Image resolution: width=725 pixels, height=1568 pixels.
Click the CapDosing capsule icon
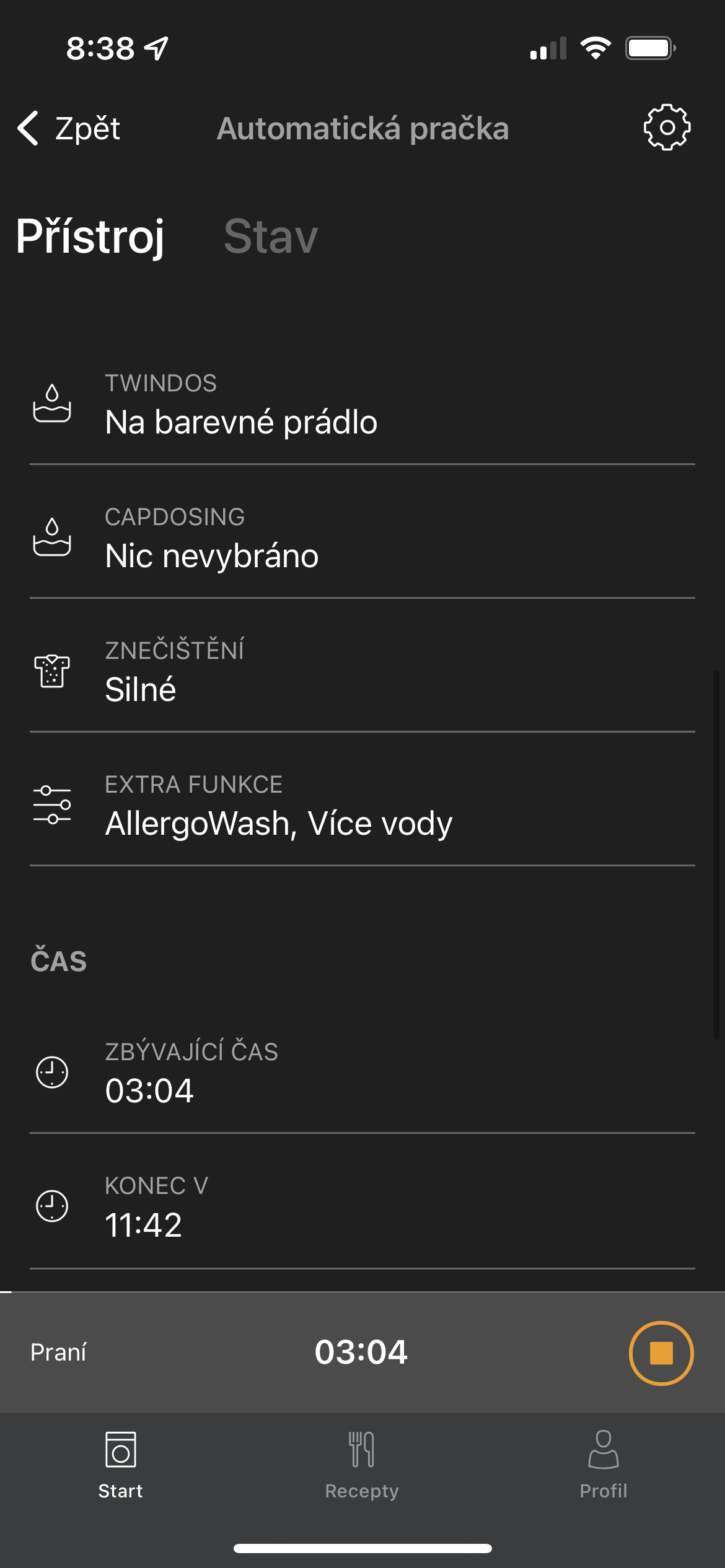click(x=52, y=538)
